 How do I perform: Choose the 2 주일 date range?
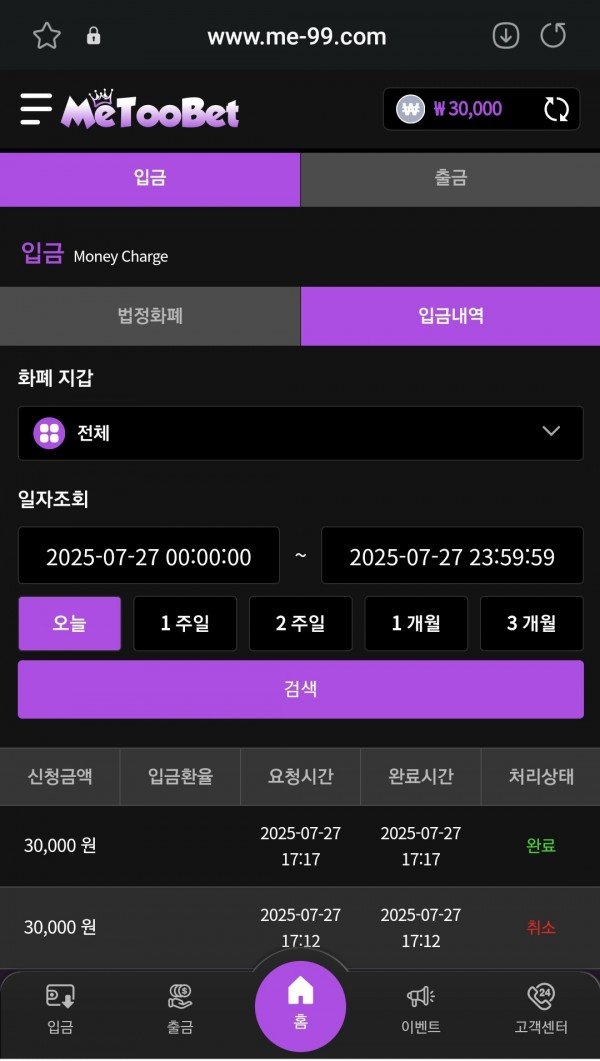pyautogui.click(x=300, y=624)
